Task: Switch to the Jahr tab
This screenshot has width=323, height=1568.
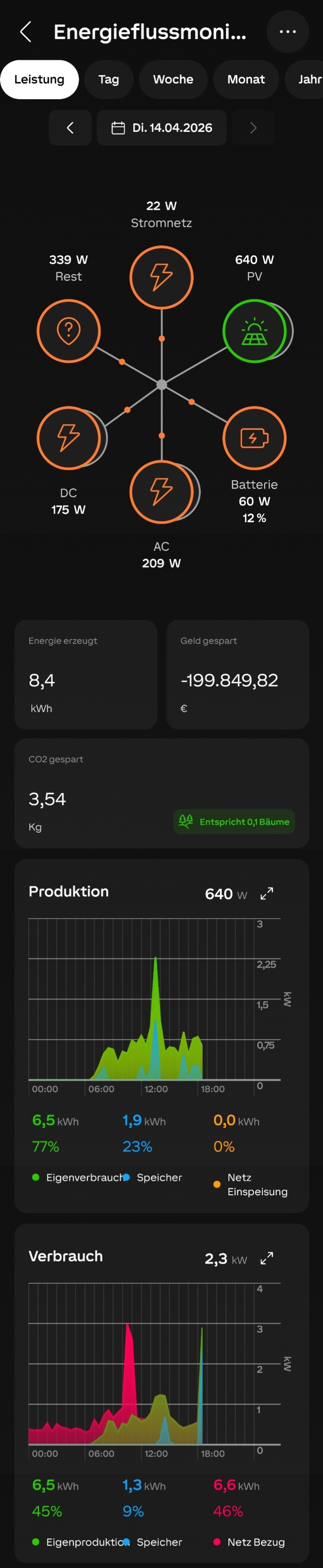Action: coord(309,79)
